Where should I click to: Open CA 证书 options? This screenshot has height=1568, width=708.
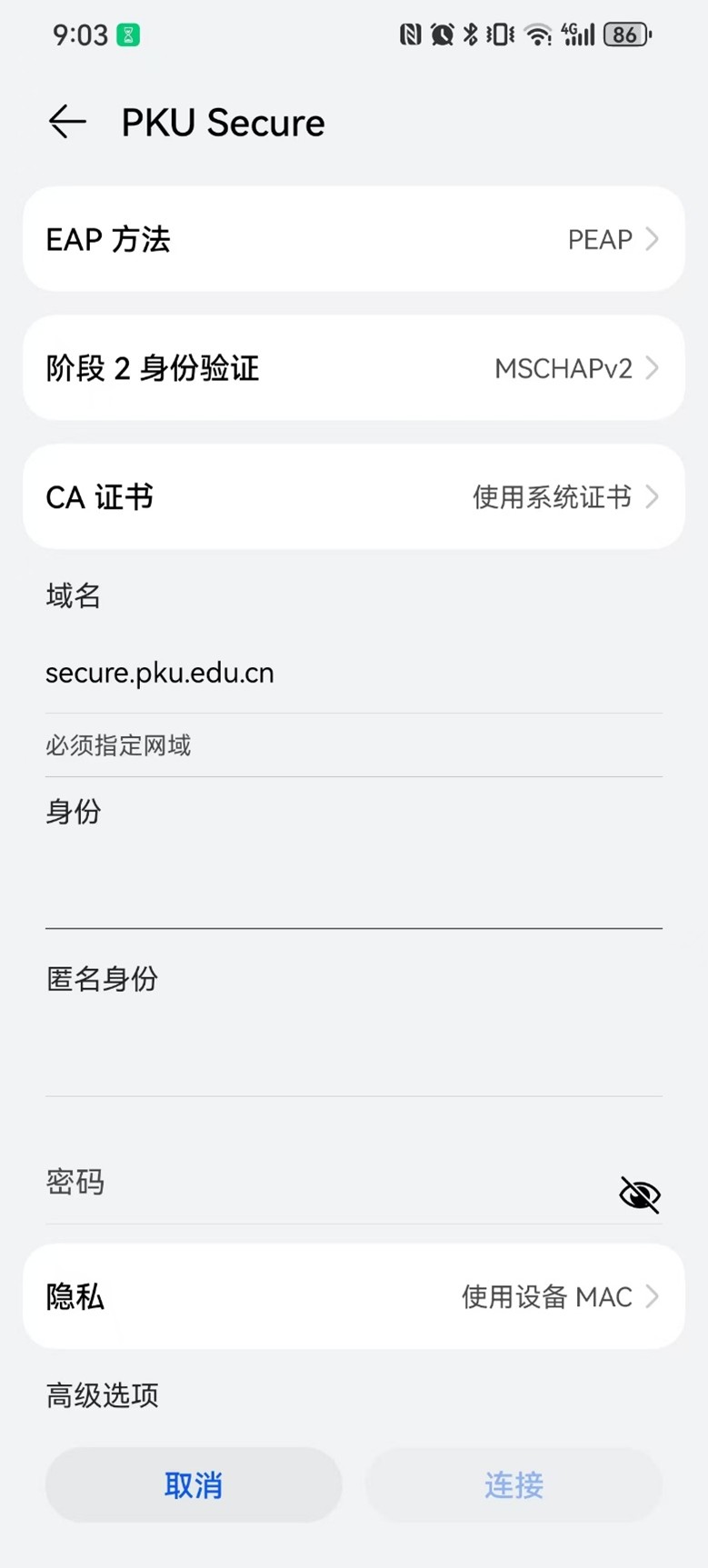[354, 497]
